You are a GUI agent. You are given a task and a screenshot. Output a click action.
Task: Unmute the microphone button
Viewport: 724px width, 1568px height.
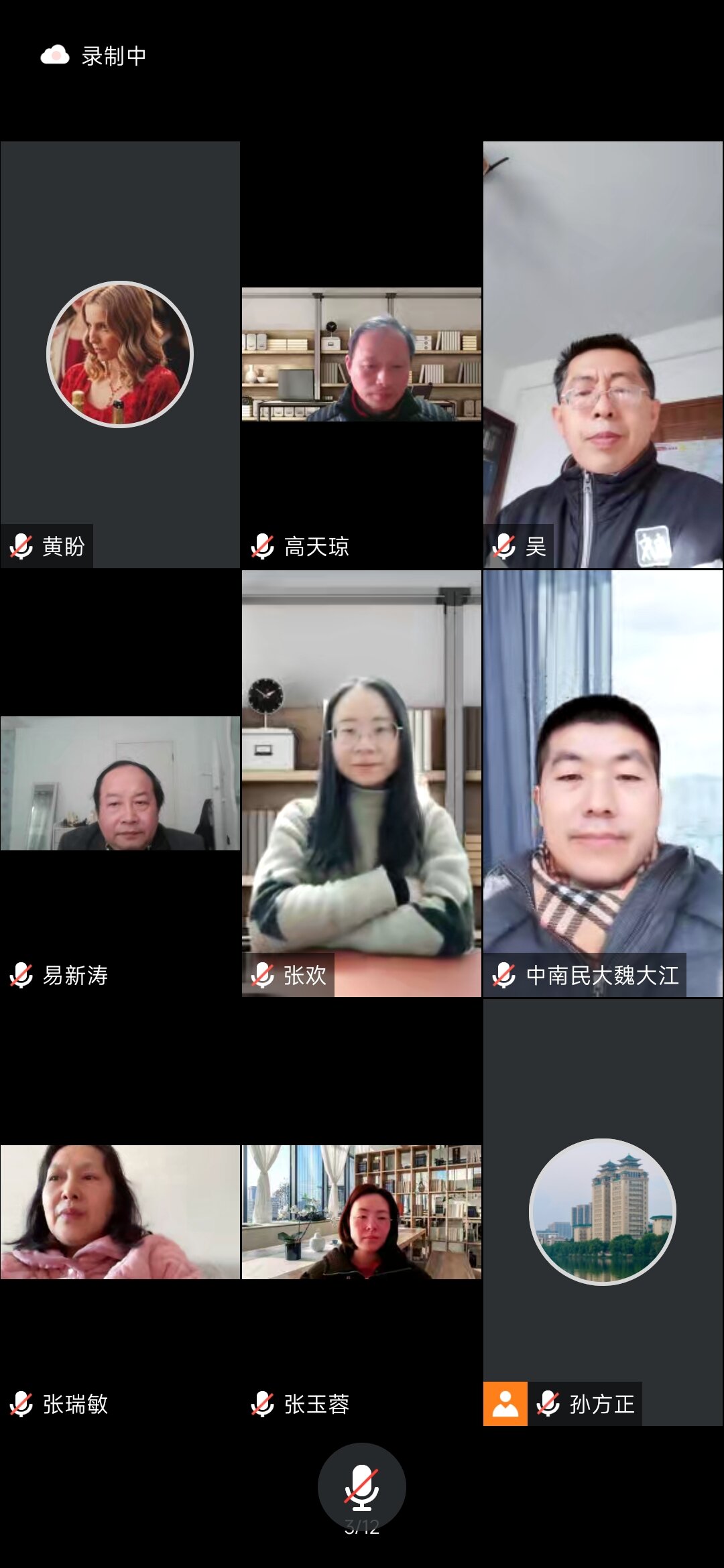pyautogui.click(x=361, y=1486)
